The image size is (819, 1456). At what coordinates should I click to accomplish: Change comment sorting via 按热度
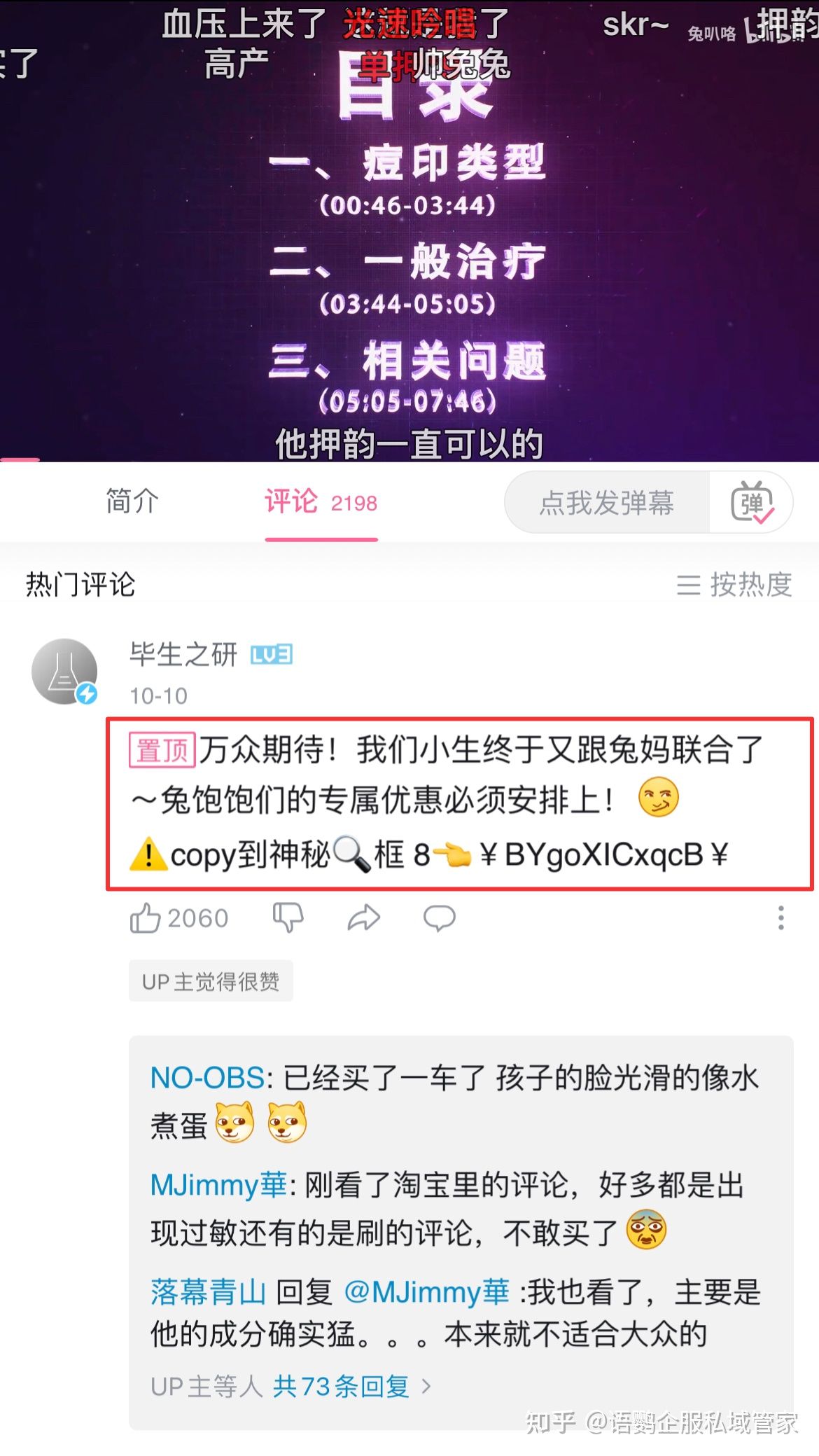click(734, 584)
